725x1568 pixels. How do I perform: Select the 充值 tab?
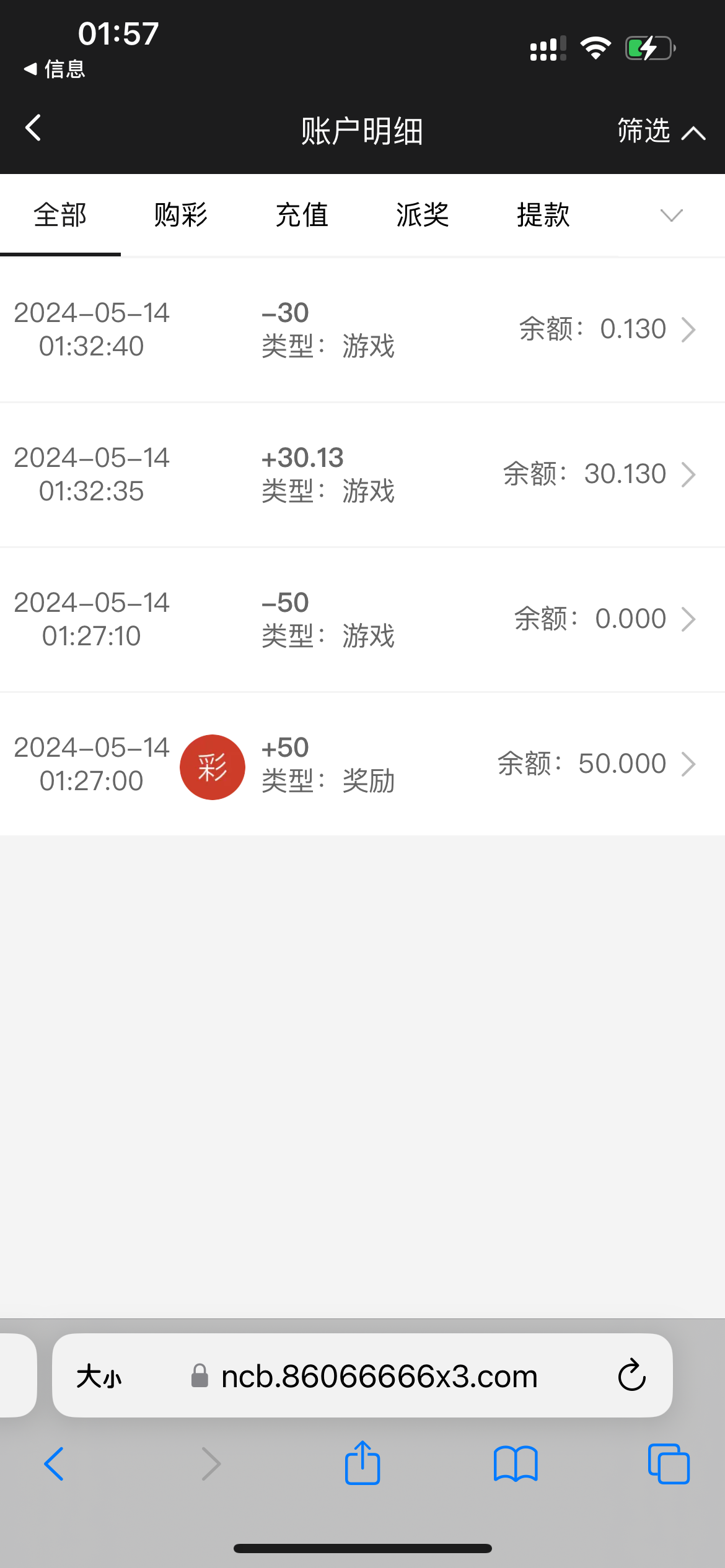[302, 215]
